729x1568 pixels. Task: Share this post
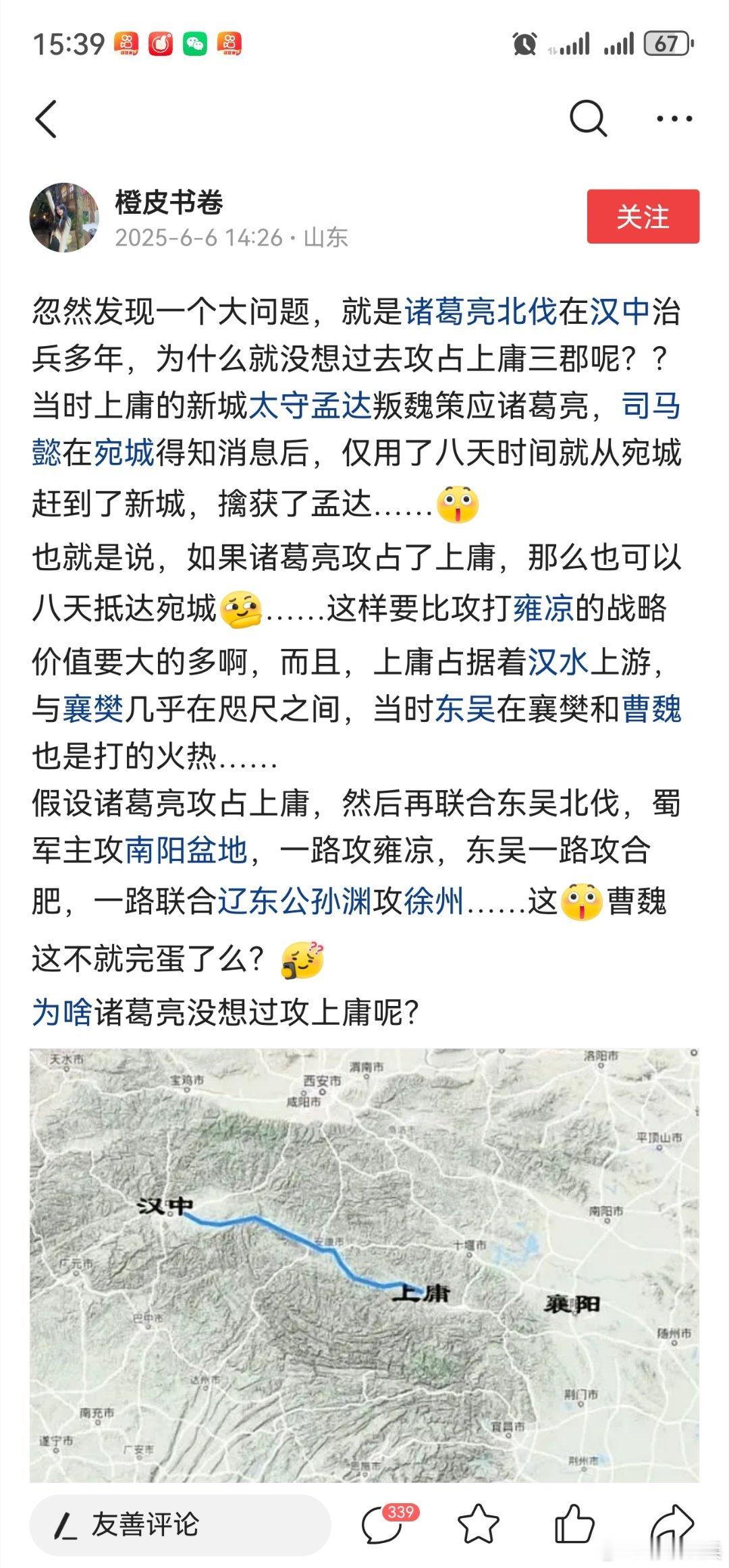pos(672,1525)
